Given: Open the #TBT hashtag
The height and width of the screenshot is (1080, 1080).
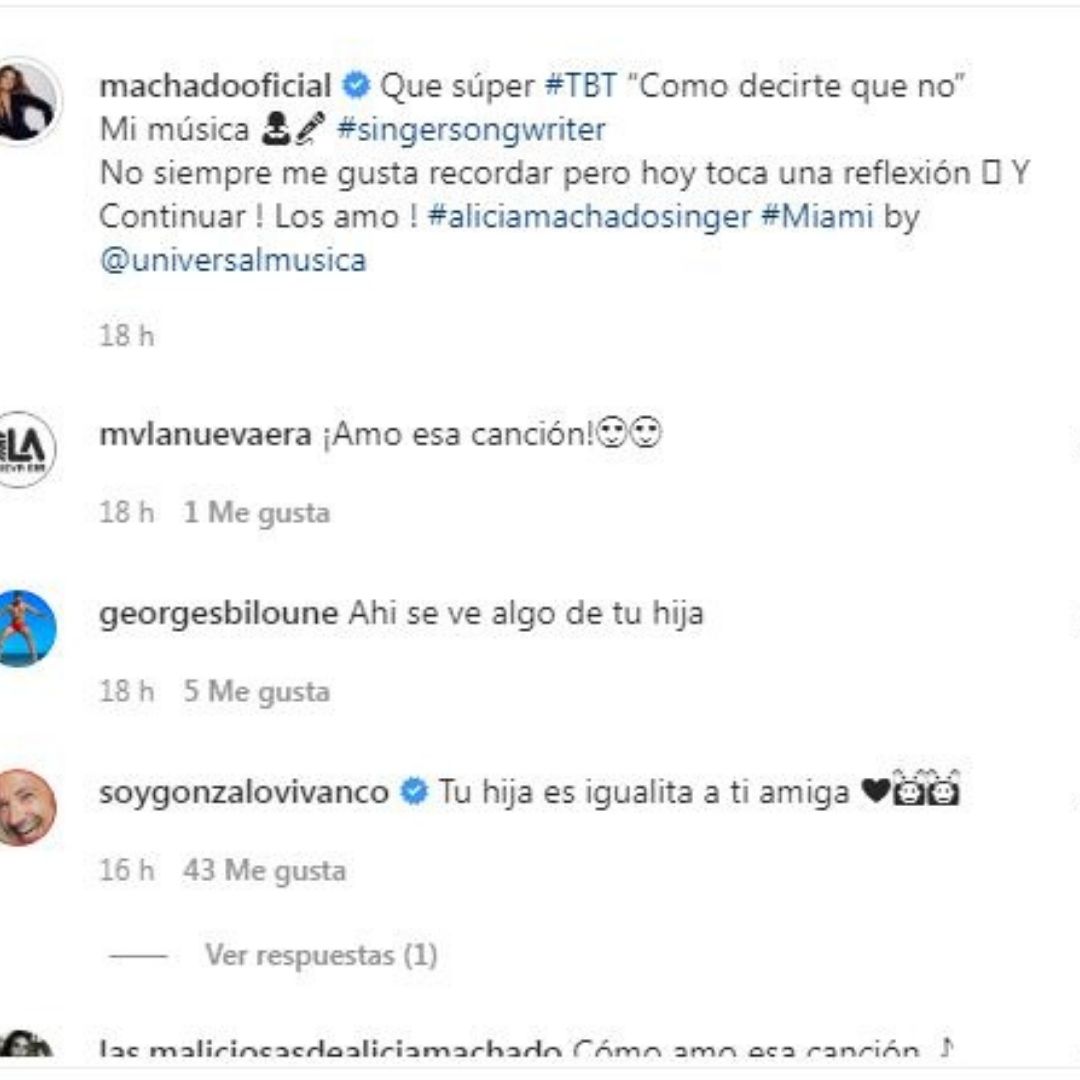Looking at the screenshot, I should click(x=581, y=87).
